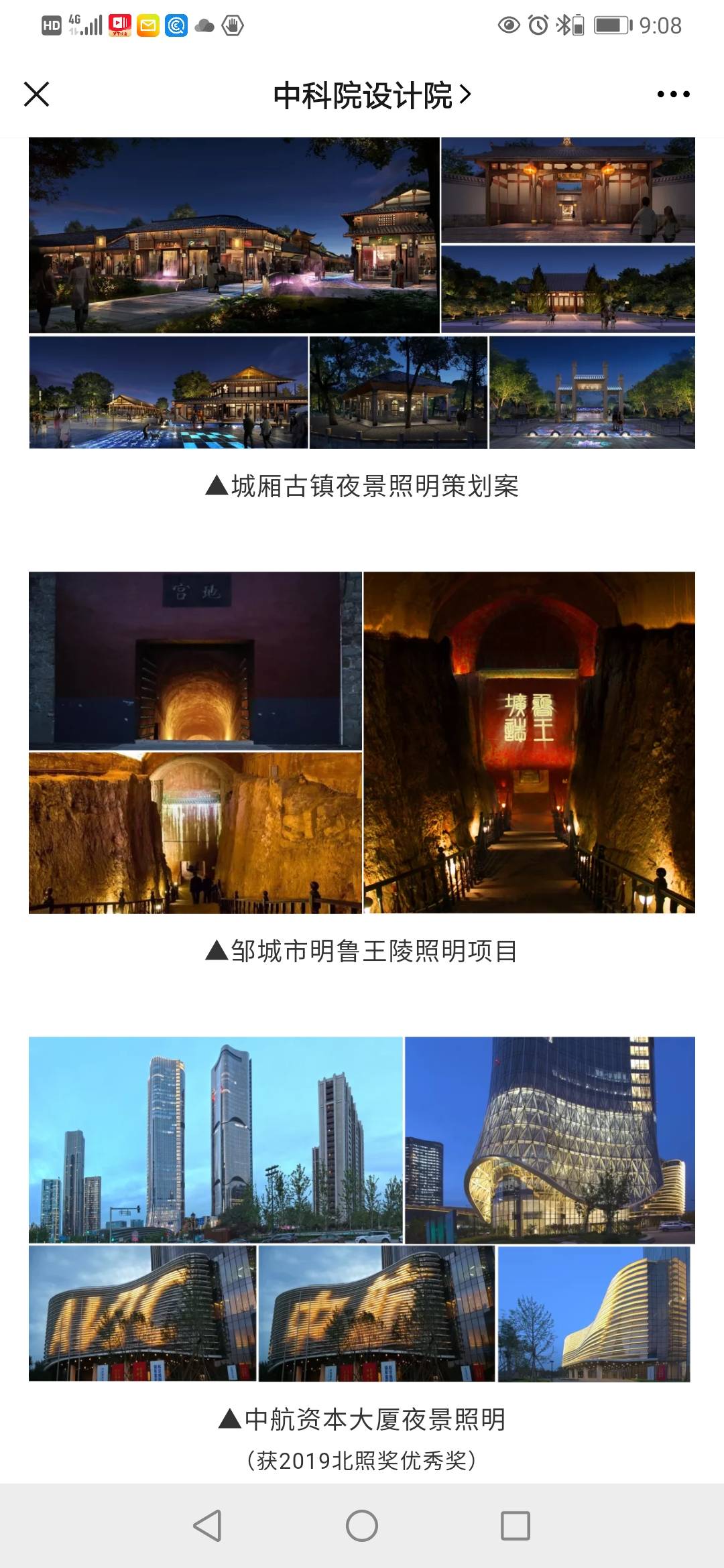Show recent apps
724x1568 pixels.
pos(516,1526)
